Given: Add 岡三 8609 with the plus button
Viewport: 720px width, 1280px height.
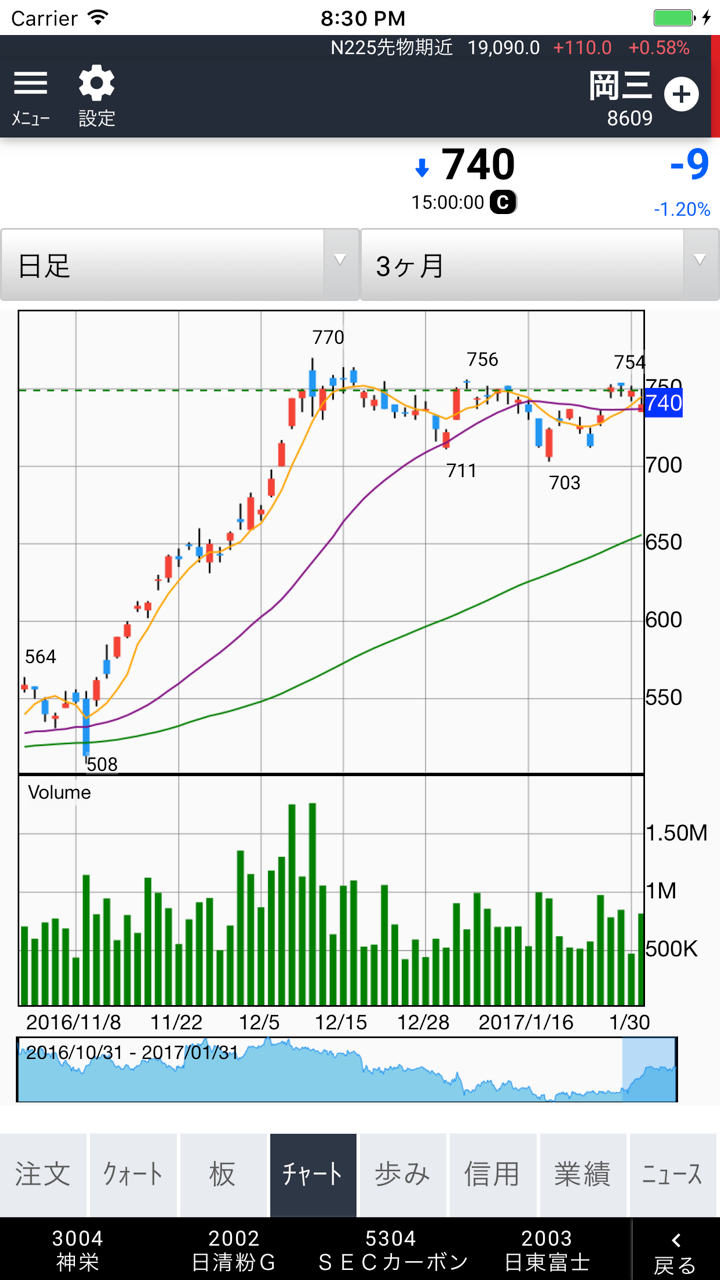Looking at the screenshot, I should tap(682, 95).
